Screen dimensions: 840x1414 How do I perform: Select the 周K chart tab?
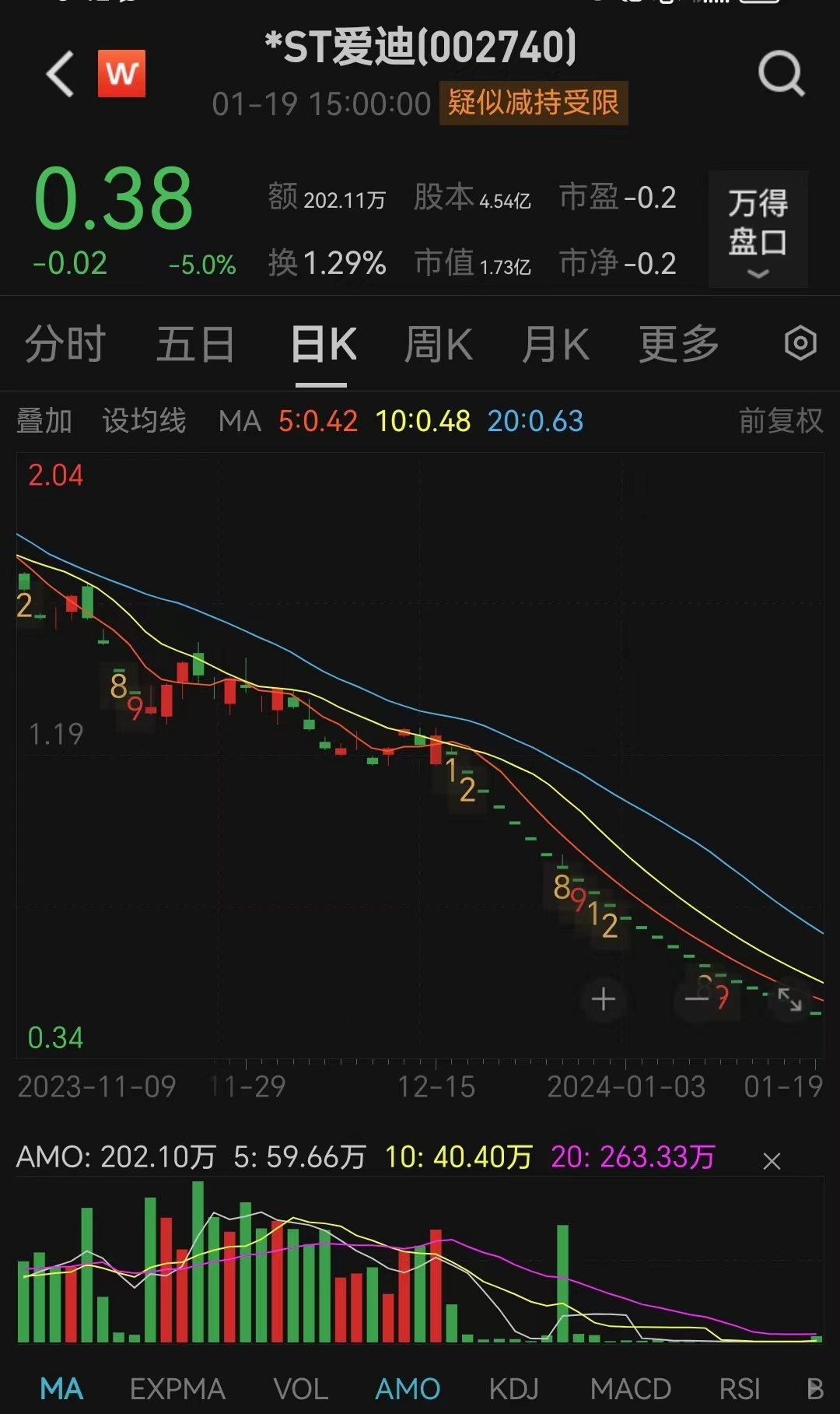tap(438, 344)
